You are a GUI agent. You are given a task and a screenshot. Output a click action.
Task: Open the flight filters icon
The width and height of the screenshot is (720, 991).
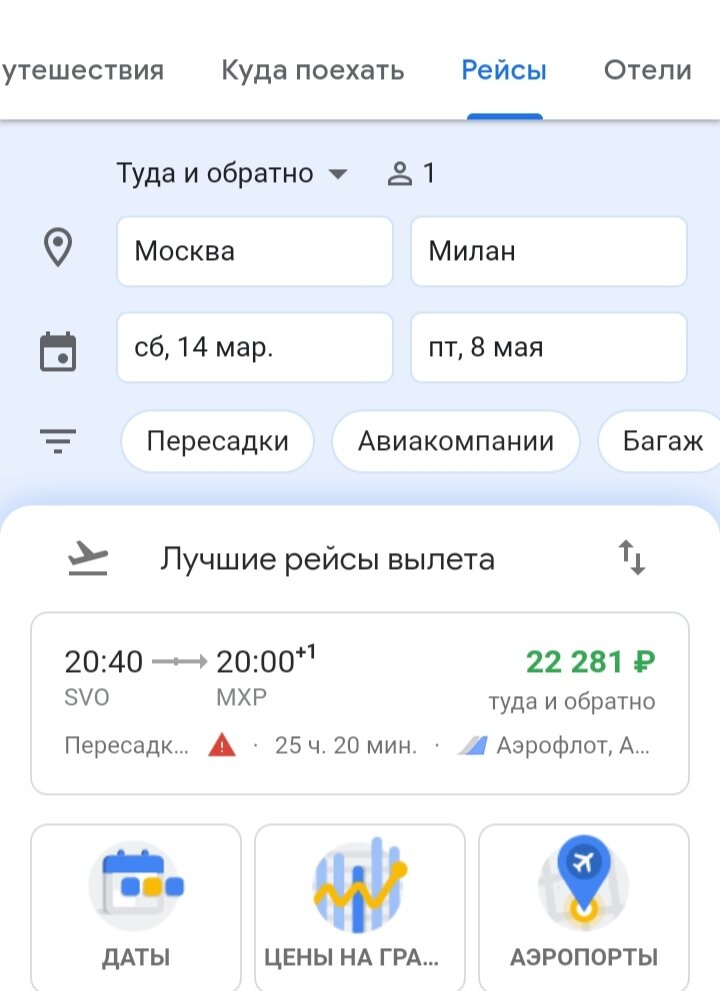click(x=60, y=440)
